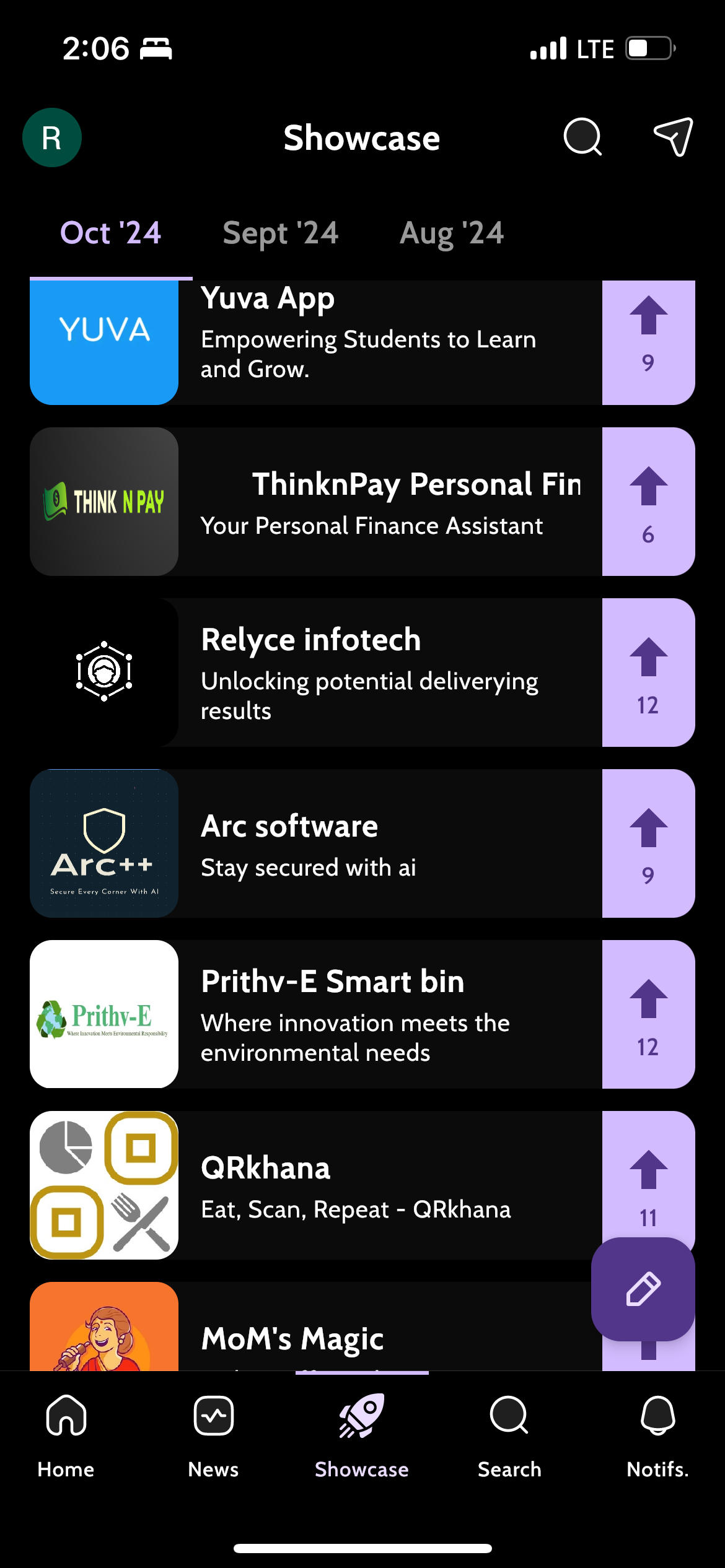This screenshot has height=1568, width=725.
Task: View Prithv-E Smart bin details
Action: [372, 1014]
